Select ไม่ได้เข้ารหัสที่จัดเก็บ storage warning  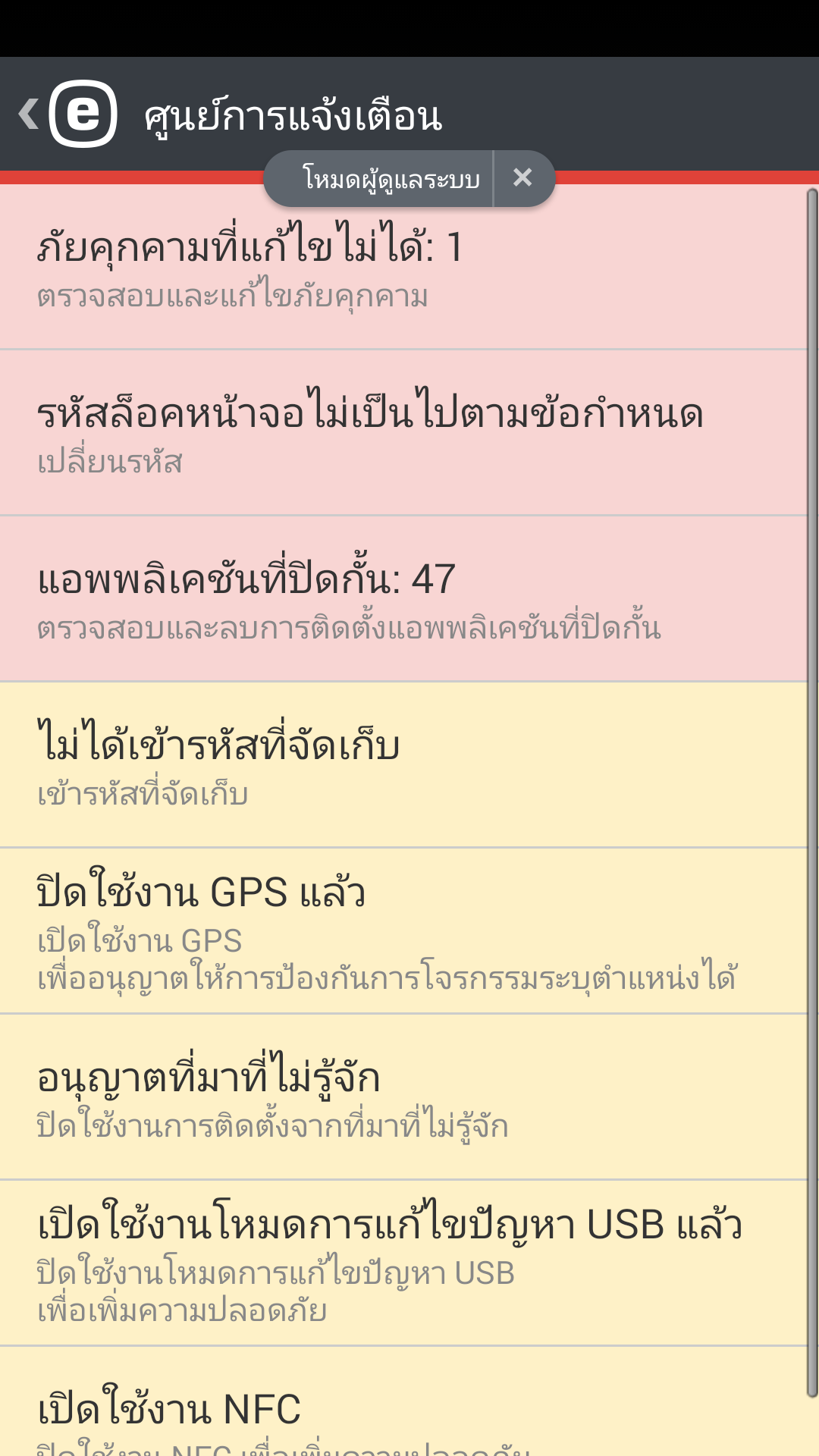tap(402, 765)
